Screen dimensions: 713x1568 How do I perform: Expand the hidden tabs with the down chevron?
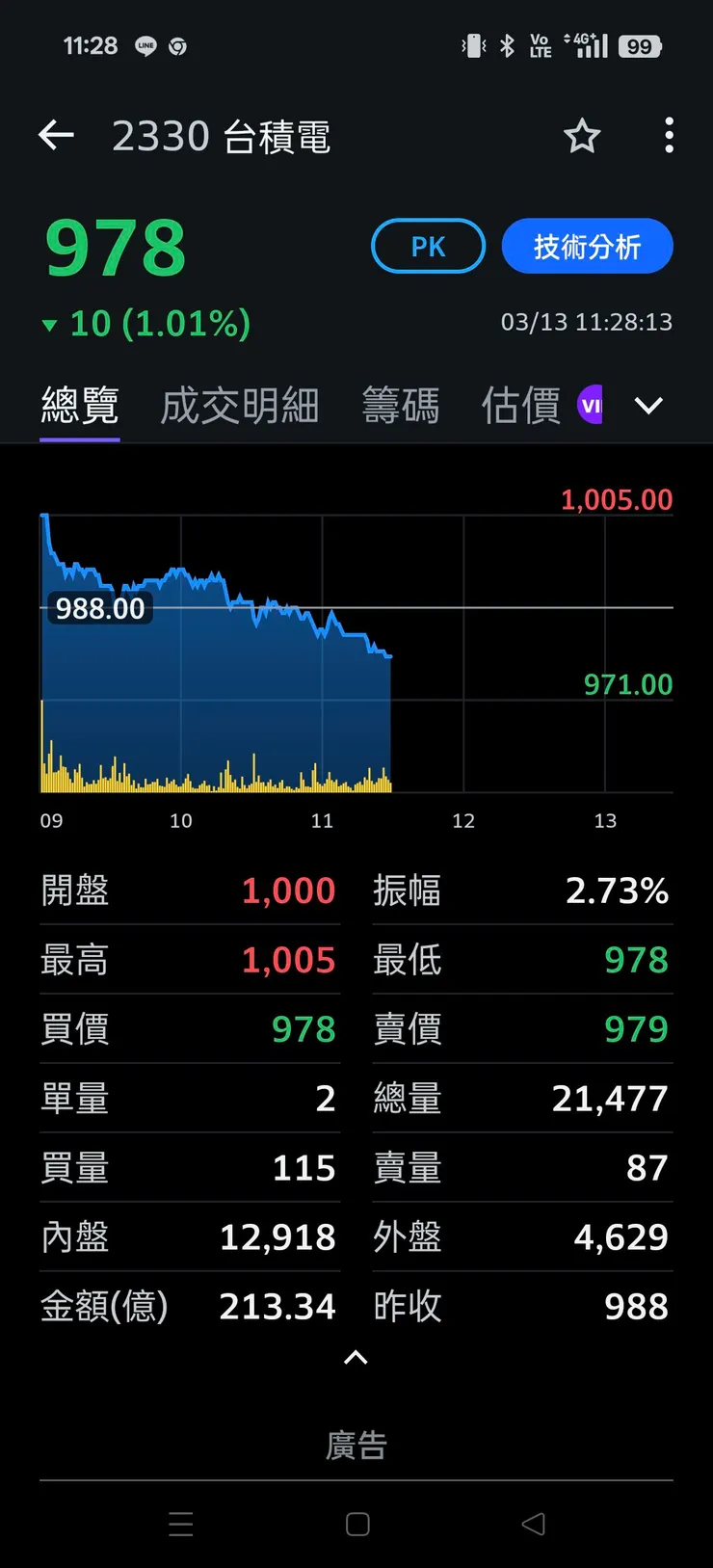[x=648, y=406]
